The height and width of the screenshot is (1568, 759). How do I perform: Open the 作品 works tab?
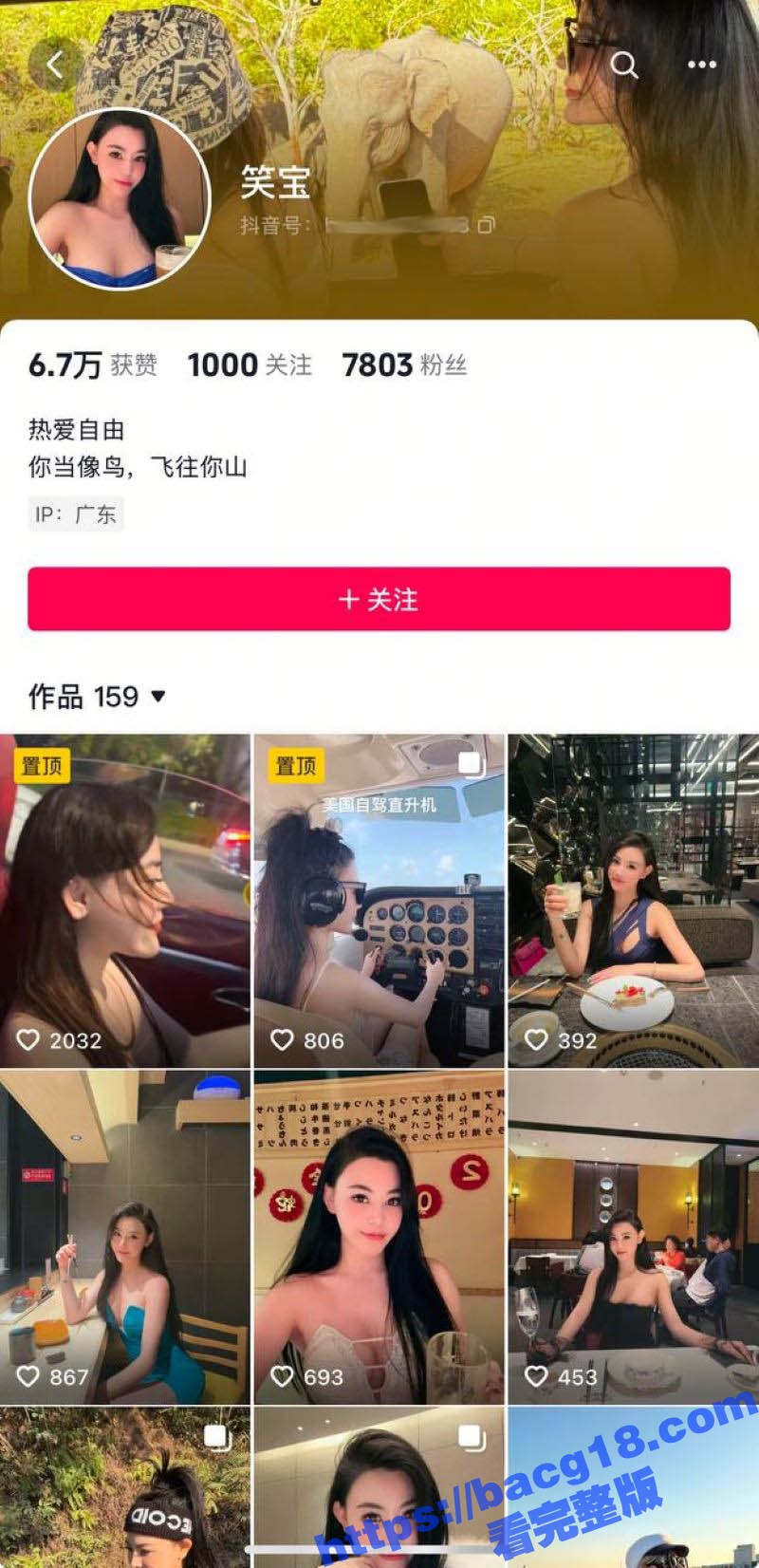coord(57,697)
